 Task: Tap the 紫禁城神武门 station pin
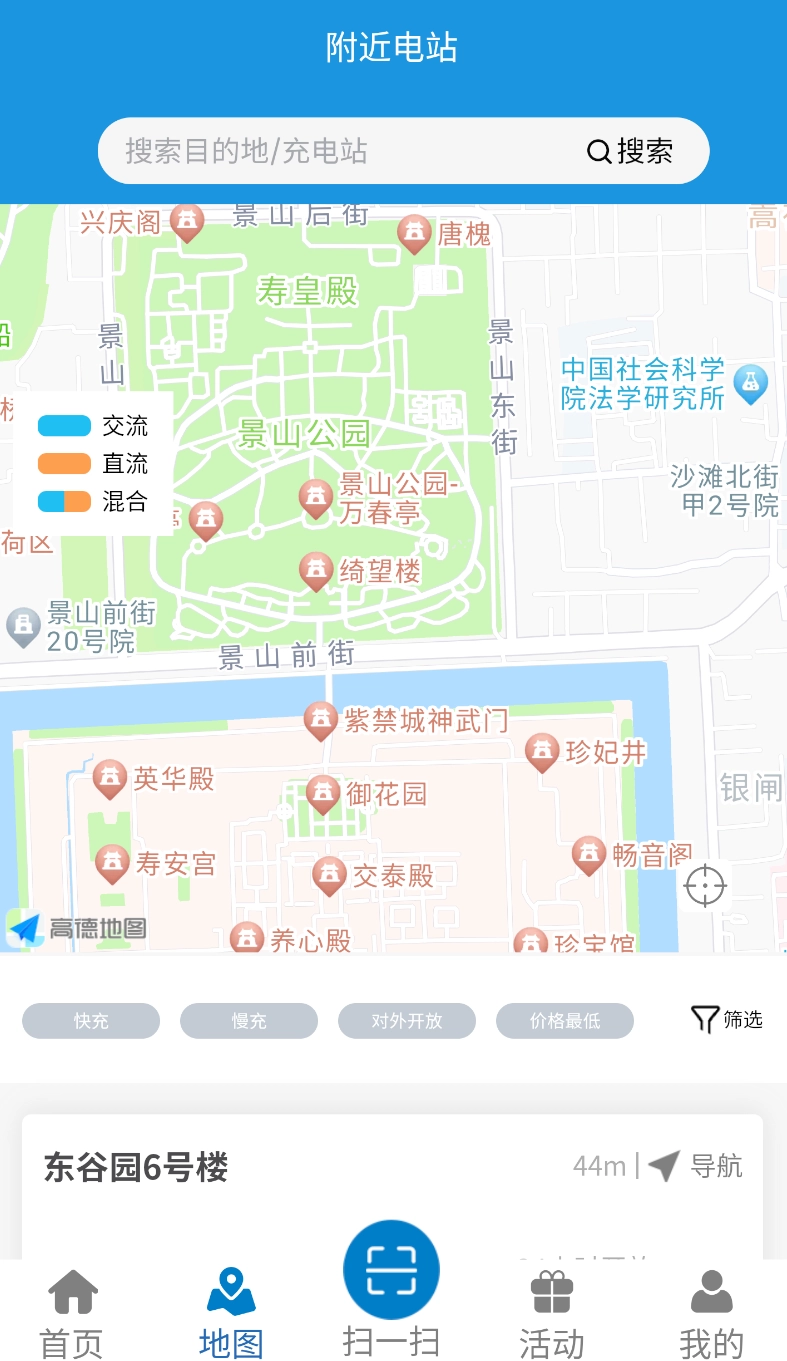pyautogui.click(x=321, y=718)
